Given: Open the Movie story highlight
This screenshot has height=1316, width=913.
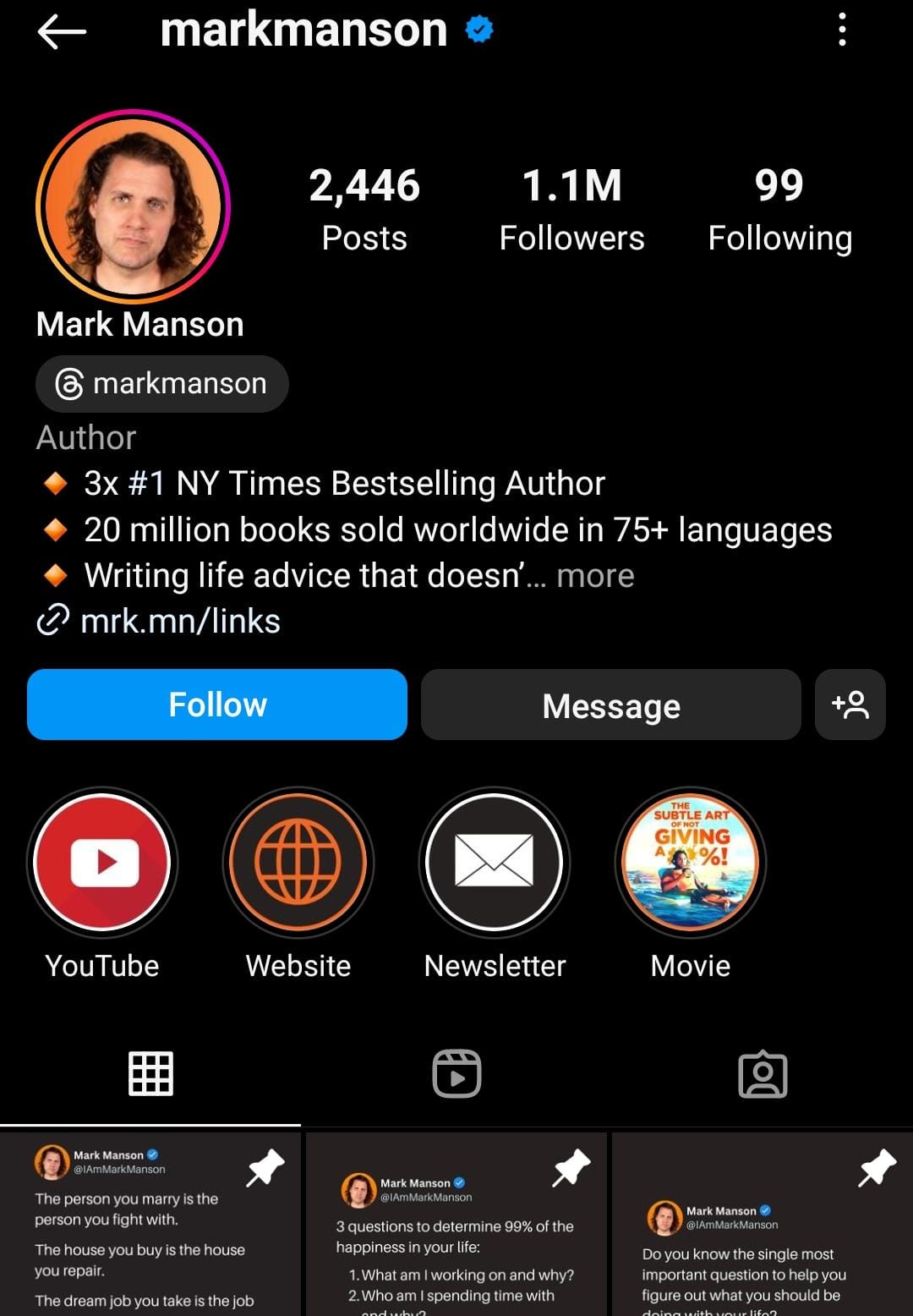Looking at the screenshot, I should tap(691, 863).
